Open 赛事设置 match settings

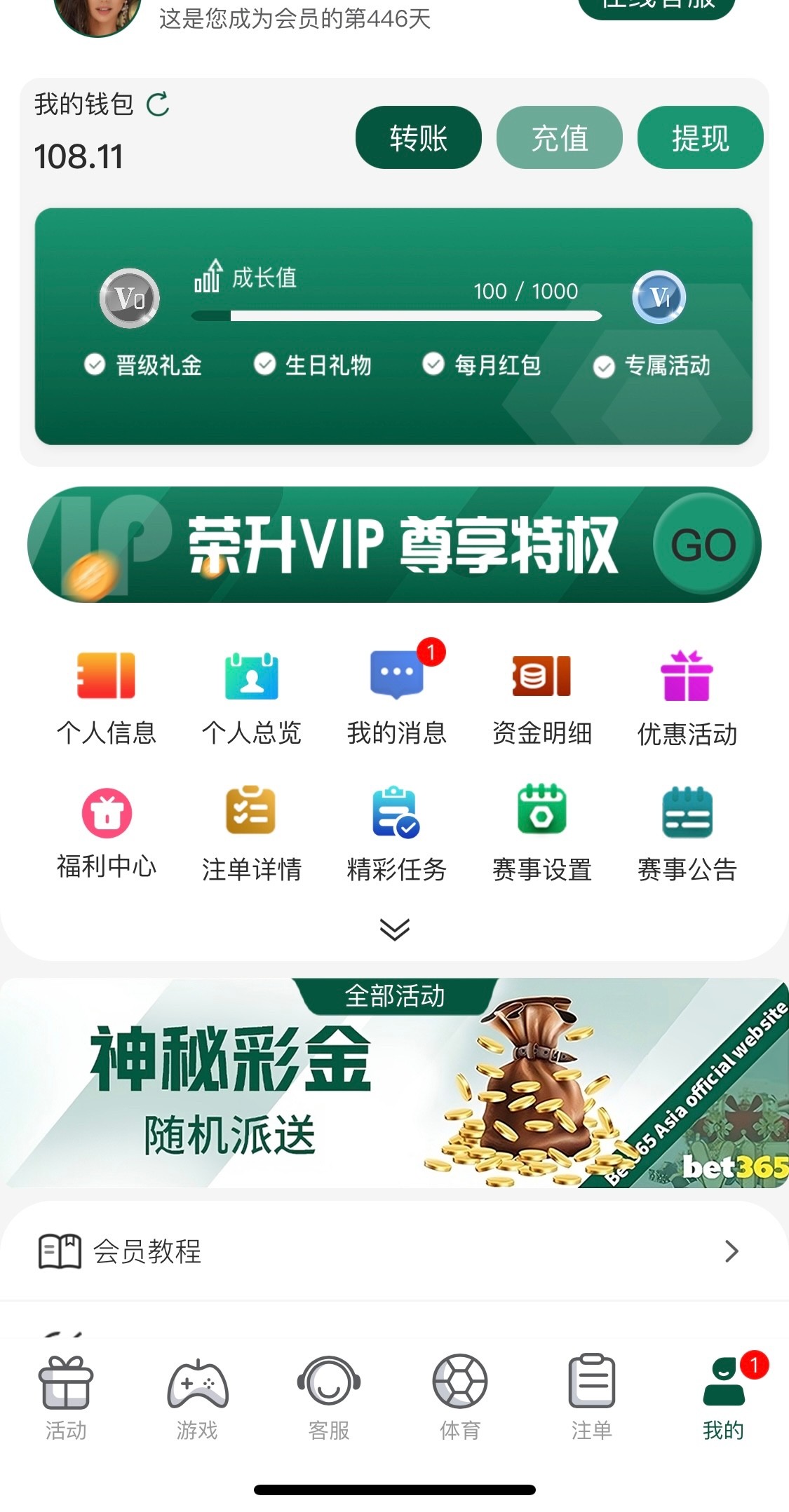coord(542,833)
